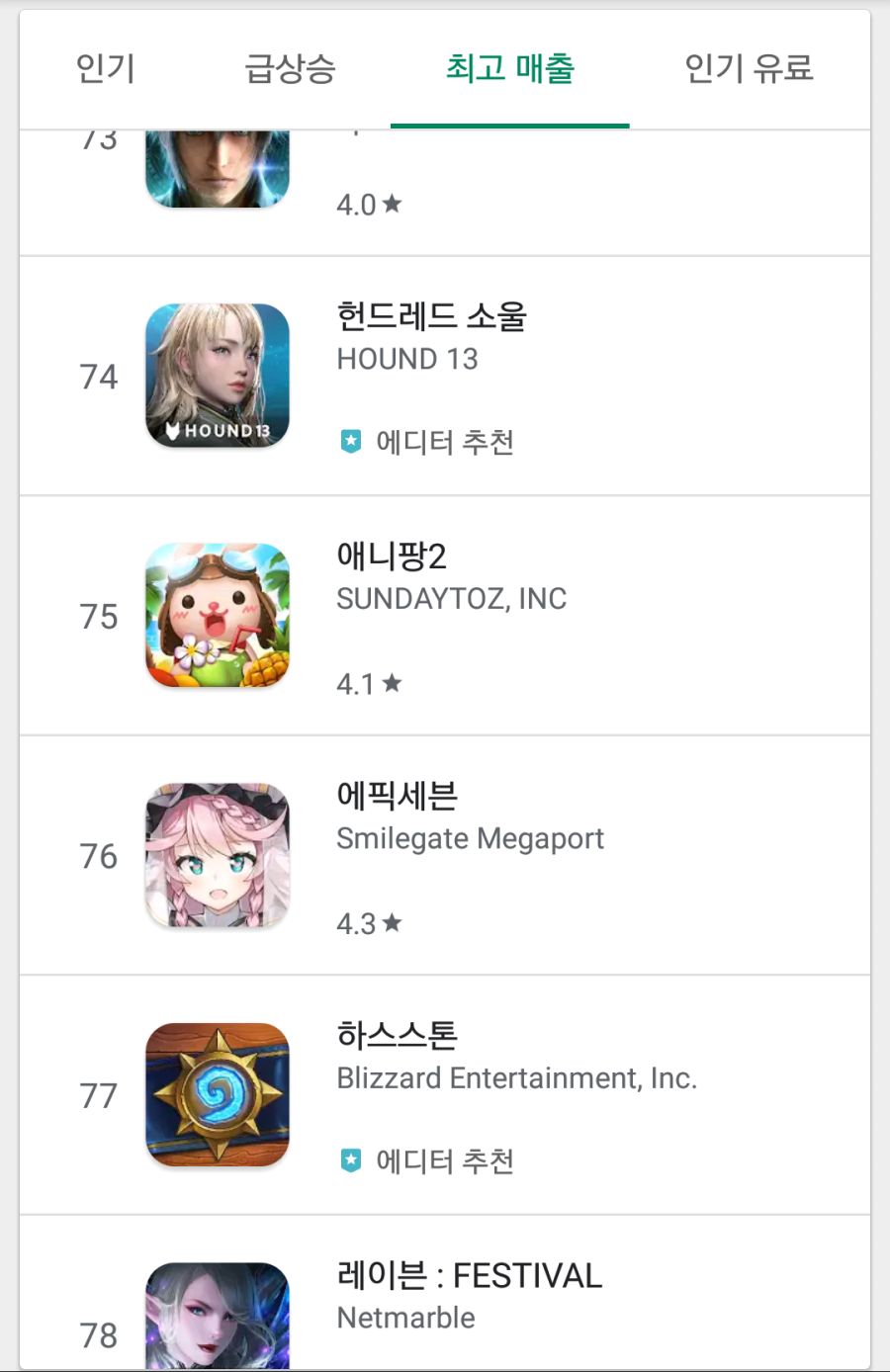
Task: Open 레이븐 : FESTIVAL by Netmarble
Action: pyautogui.click(x=469, y=1276)
